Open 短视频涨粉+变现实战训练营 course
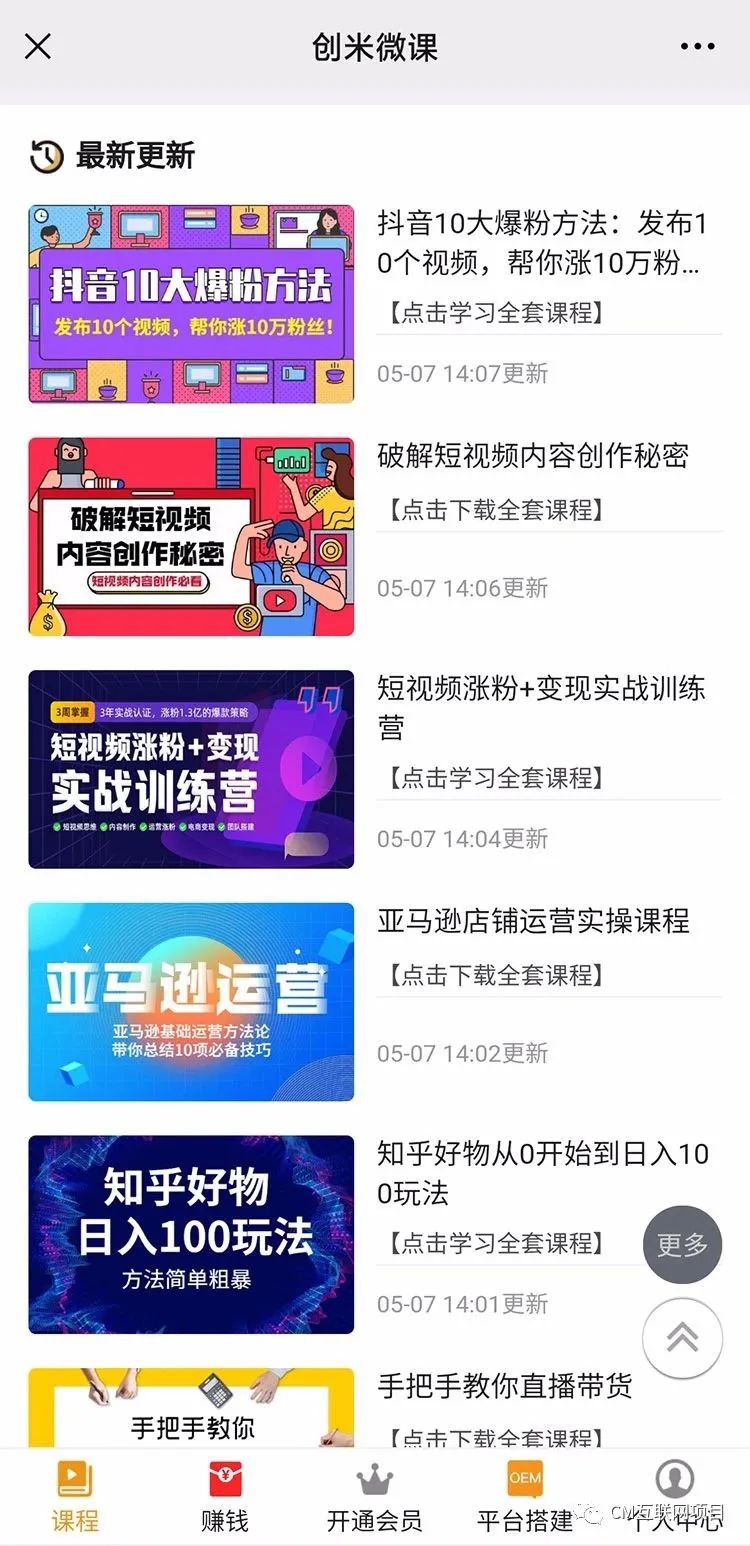The image size is (750, 1546). [x=541, y=706]
